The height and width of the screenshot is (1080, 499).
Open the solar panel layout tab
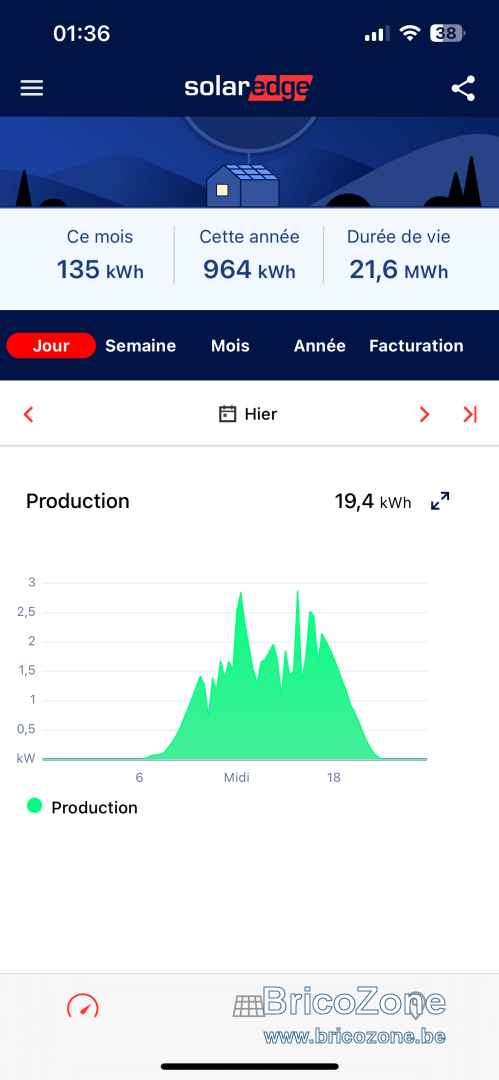pos(249,1006)
